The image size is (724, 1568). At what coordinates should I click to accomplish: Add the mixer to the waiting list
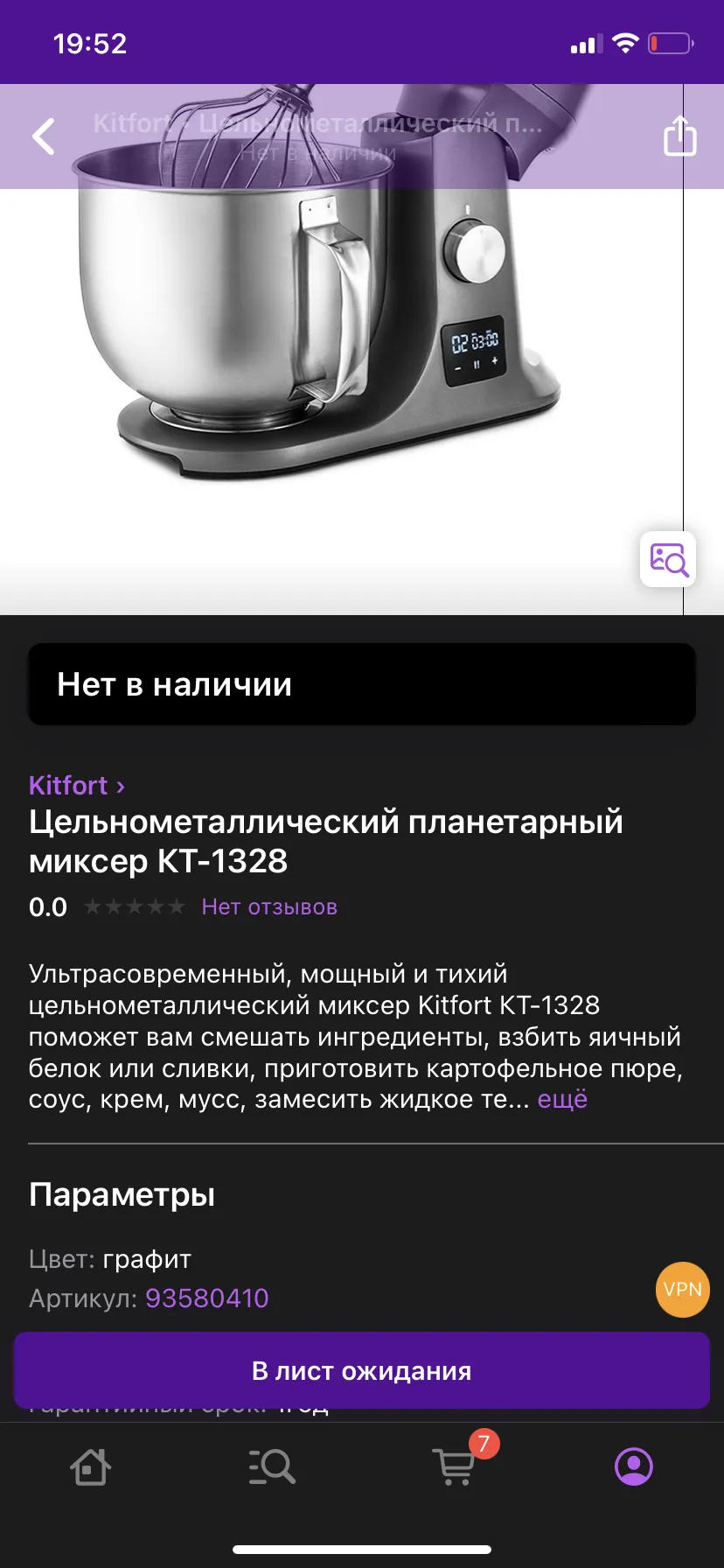[362, 1370]
